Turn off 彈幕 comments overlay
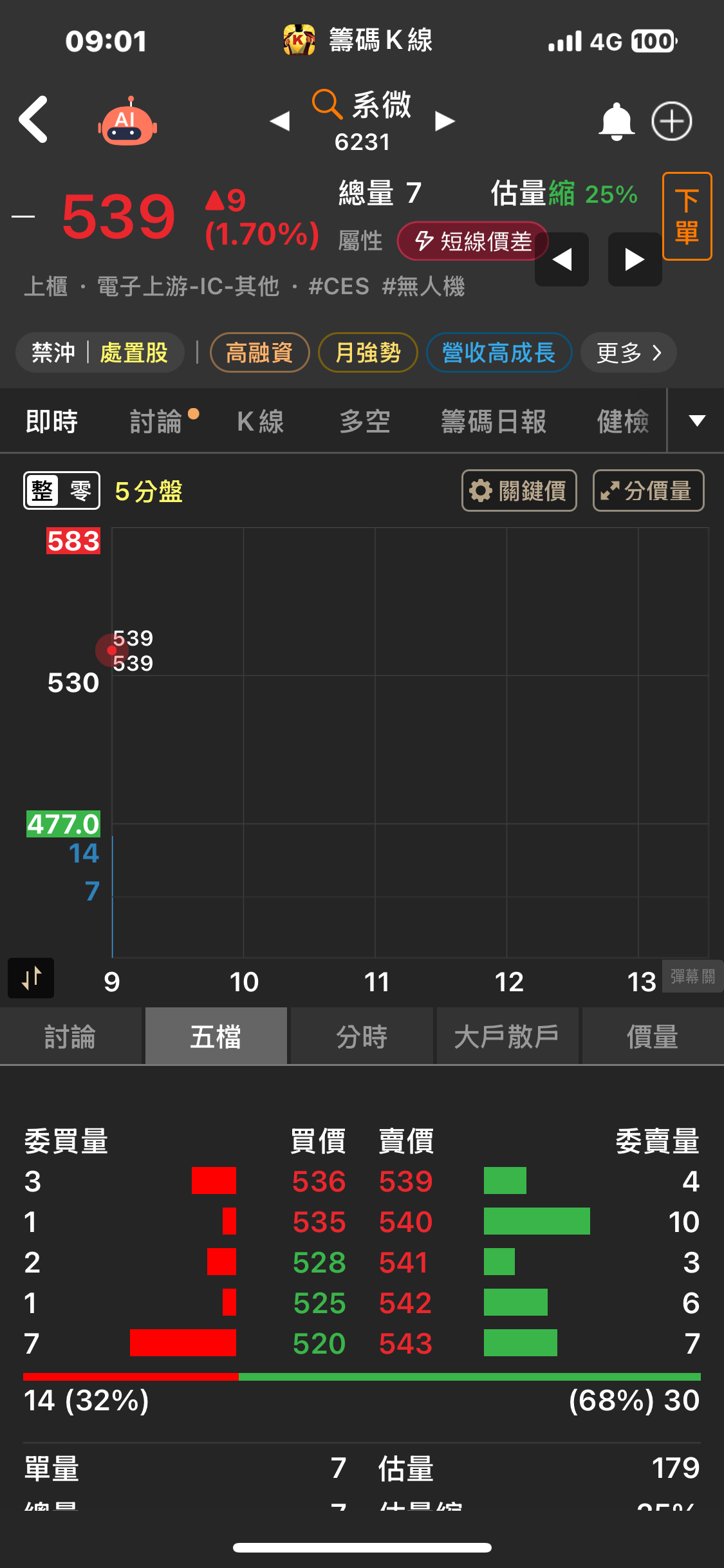Viewport: 724px width, 1568px height. point(692,976)
